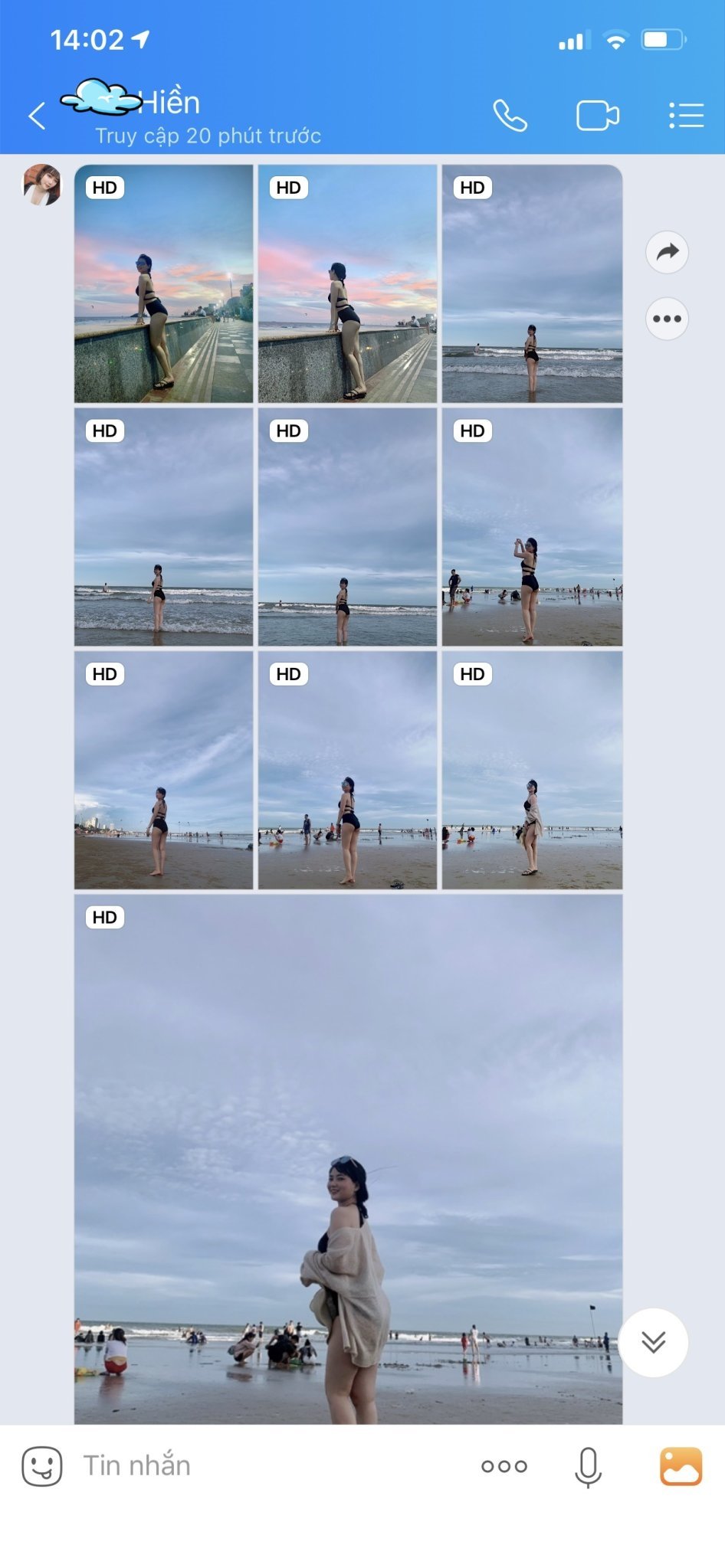Open the sticker and emoji picker
The height and width of the screenshot is (1568, 725).
(x=42, y=1466)
